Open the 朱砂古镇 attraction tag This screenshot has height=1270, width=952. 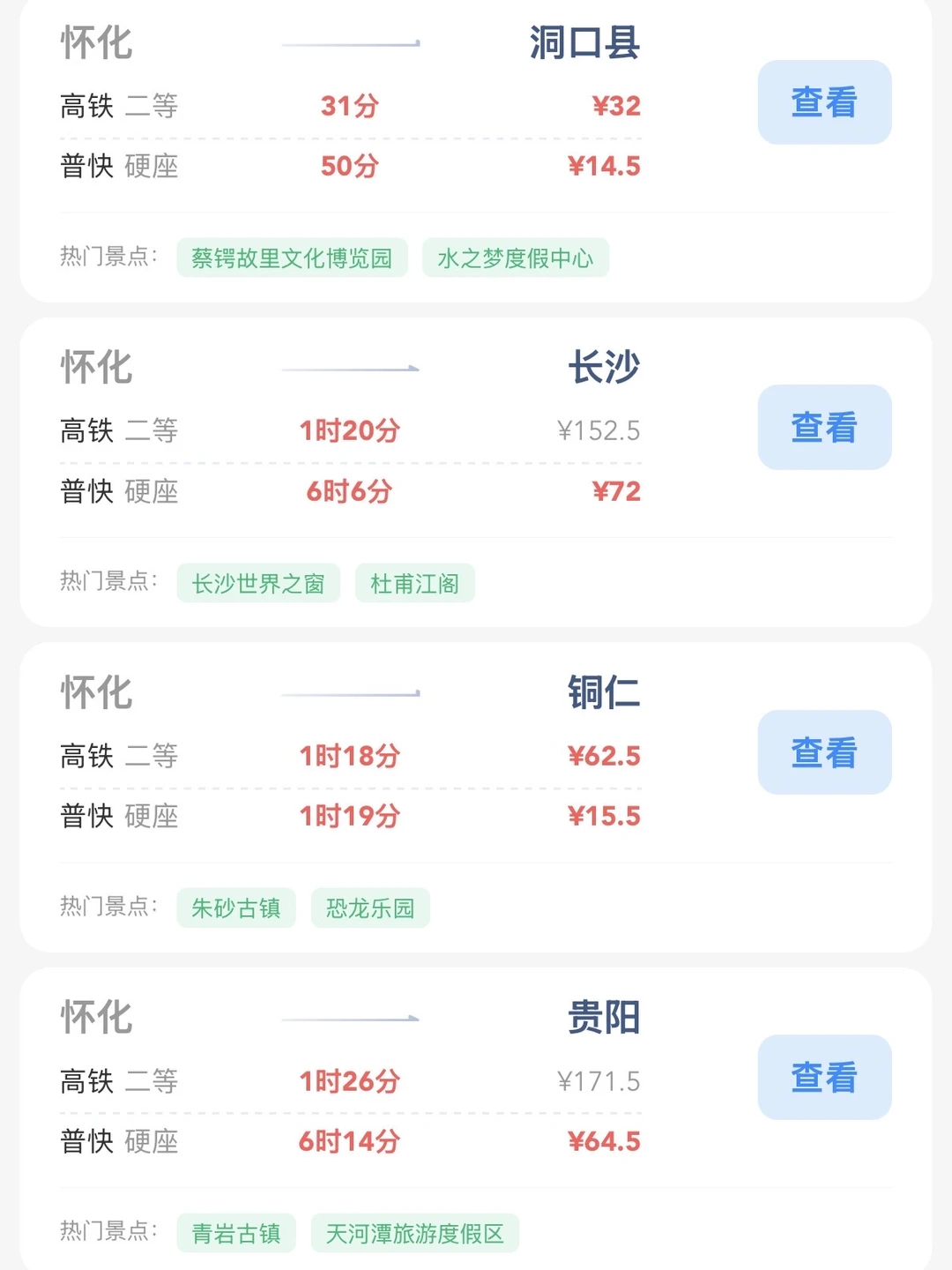click(x=236, y=908)
